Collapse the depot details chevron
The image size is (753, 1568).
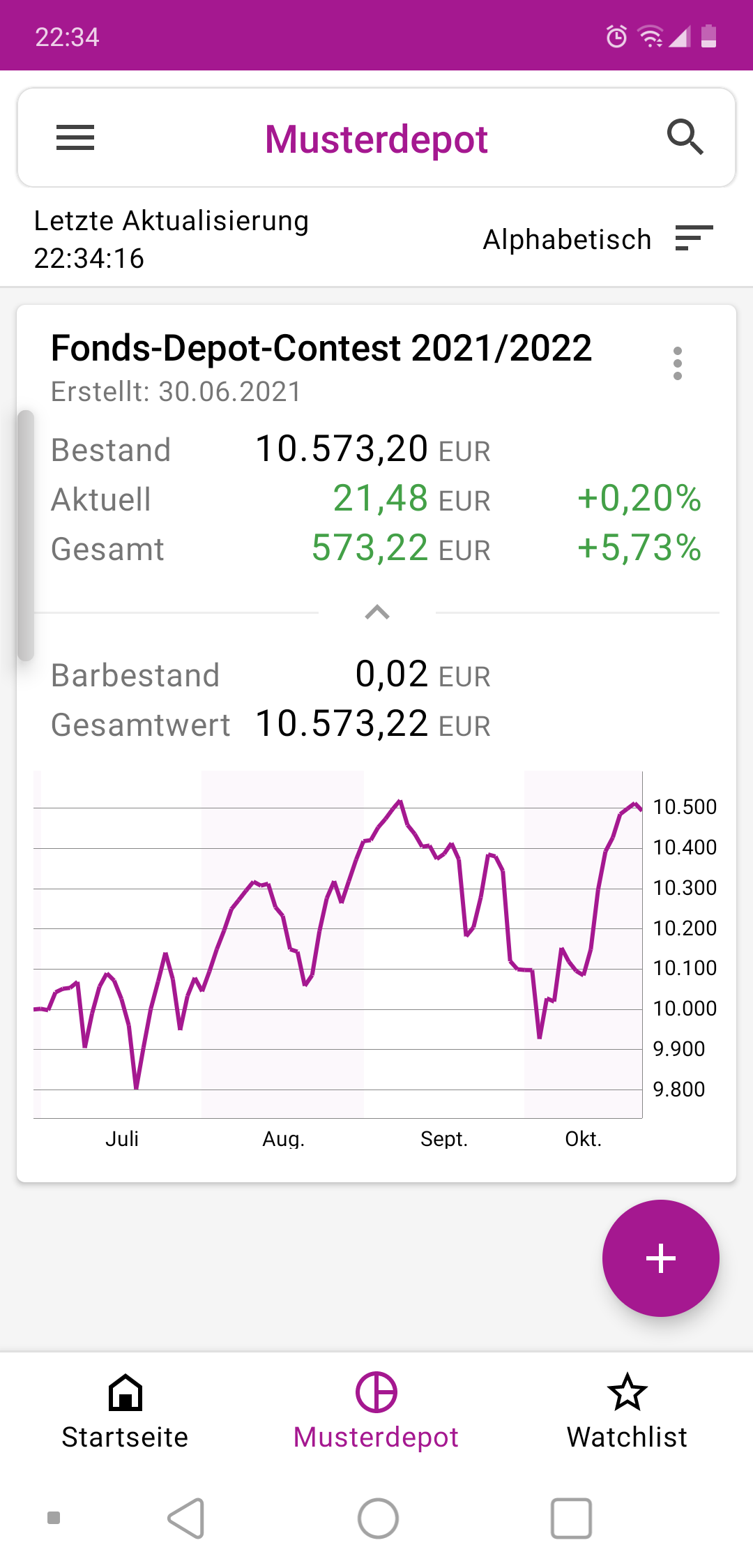point(377,612)
